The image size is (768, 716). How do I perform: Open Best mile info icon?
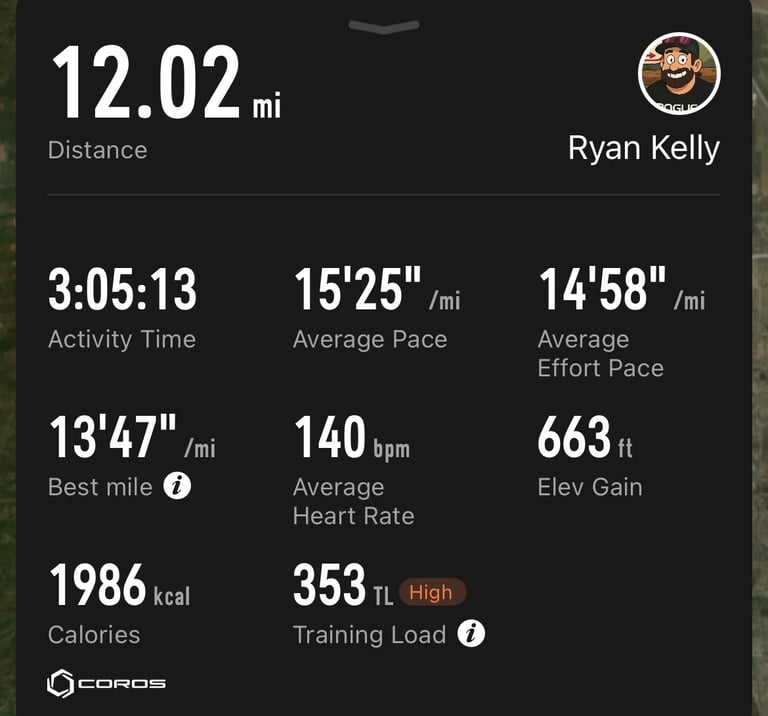click(x=177, y=487)
